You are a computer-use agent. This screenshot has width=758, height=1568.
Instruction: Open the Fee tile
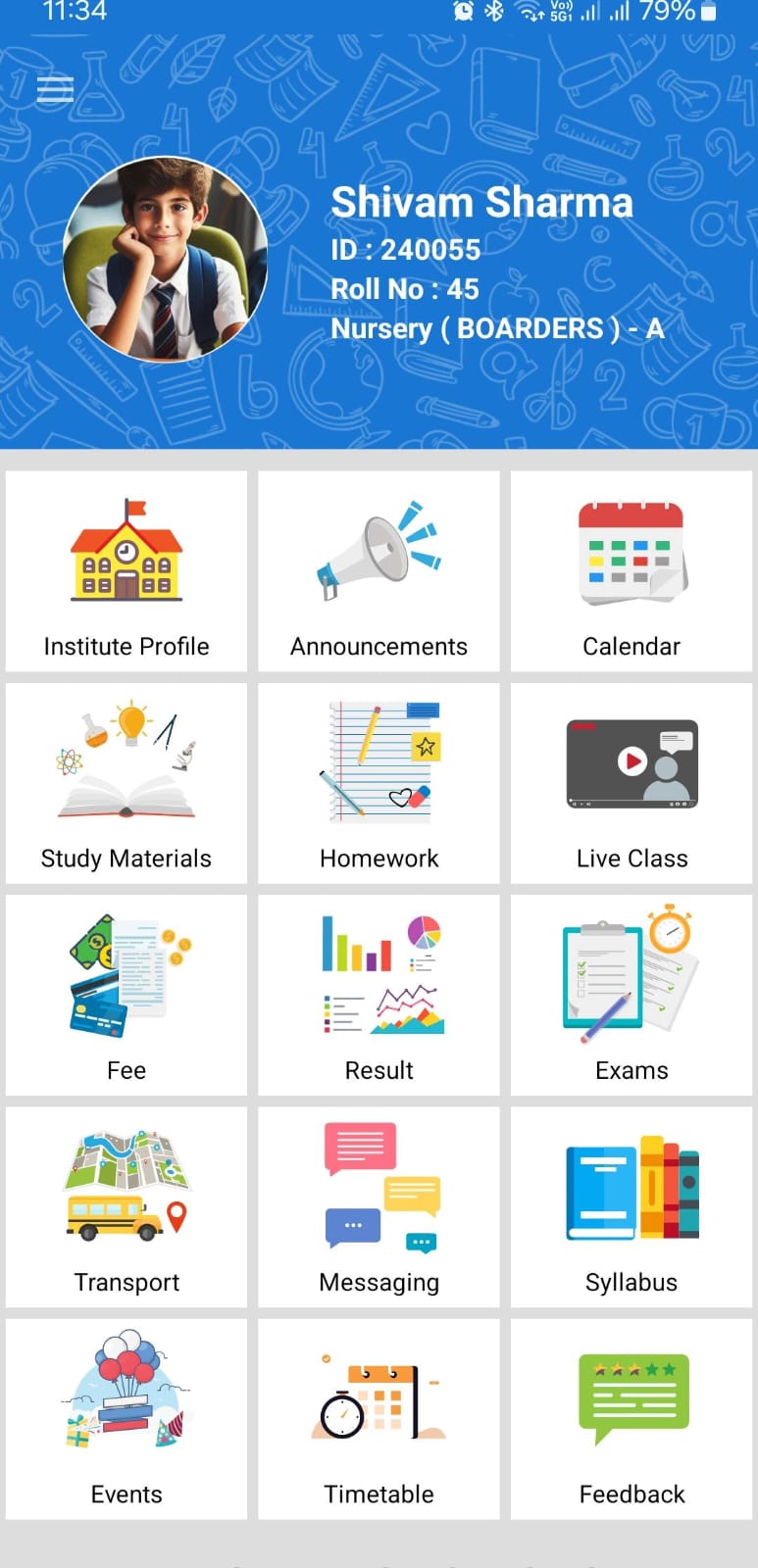126,996
